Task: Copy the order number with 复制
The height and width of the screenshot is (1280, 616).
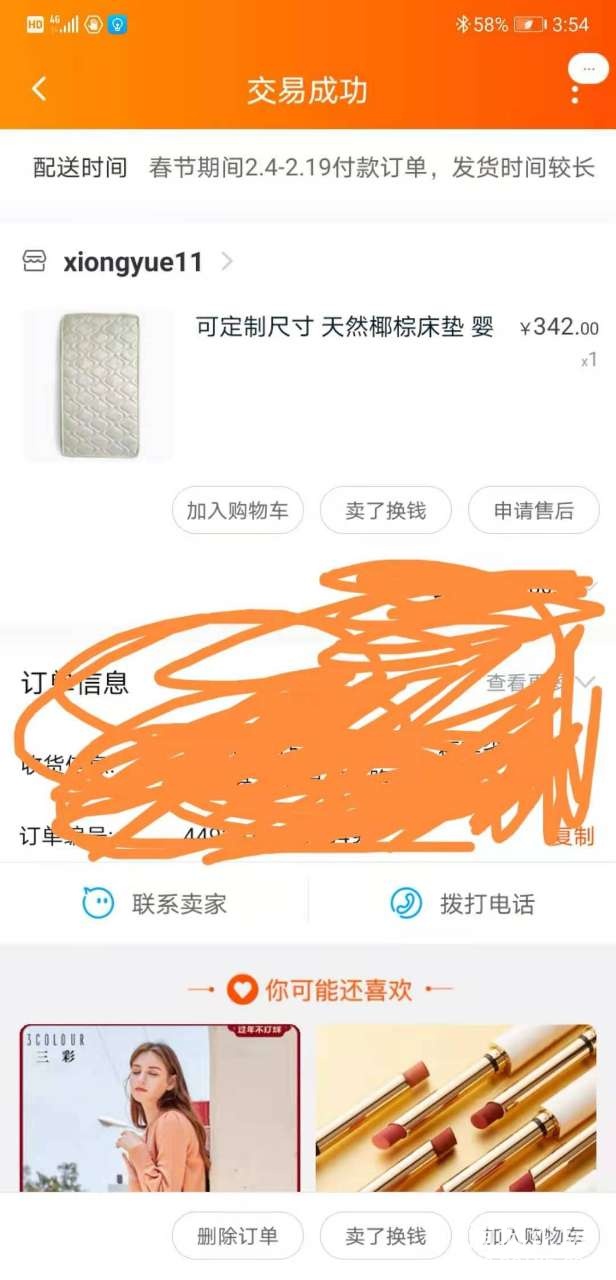Action: (x=575, y=836)
